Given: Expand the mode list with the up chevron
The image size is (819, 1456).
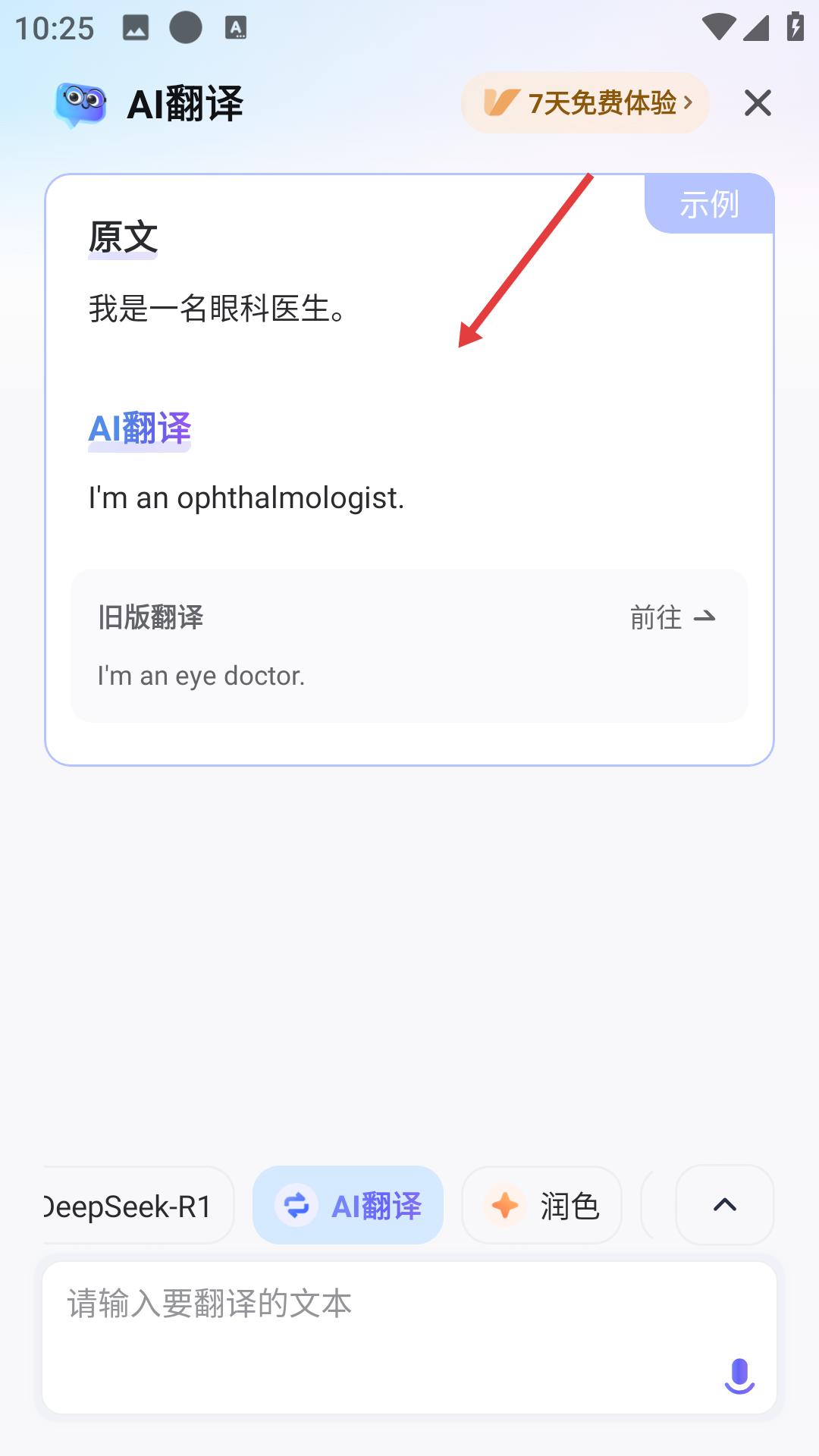Looking at the screenshot, I should click(x=725, y=1205).
